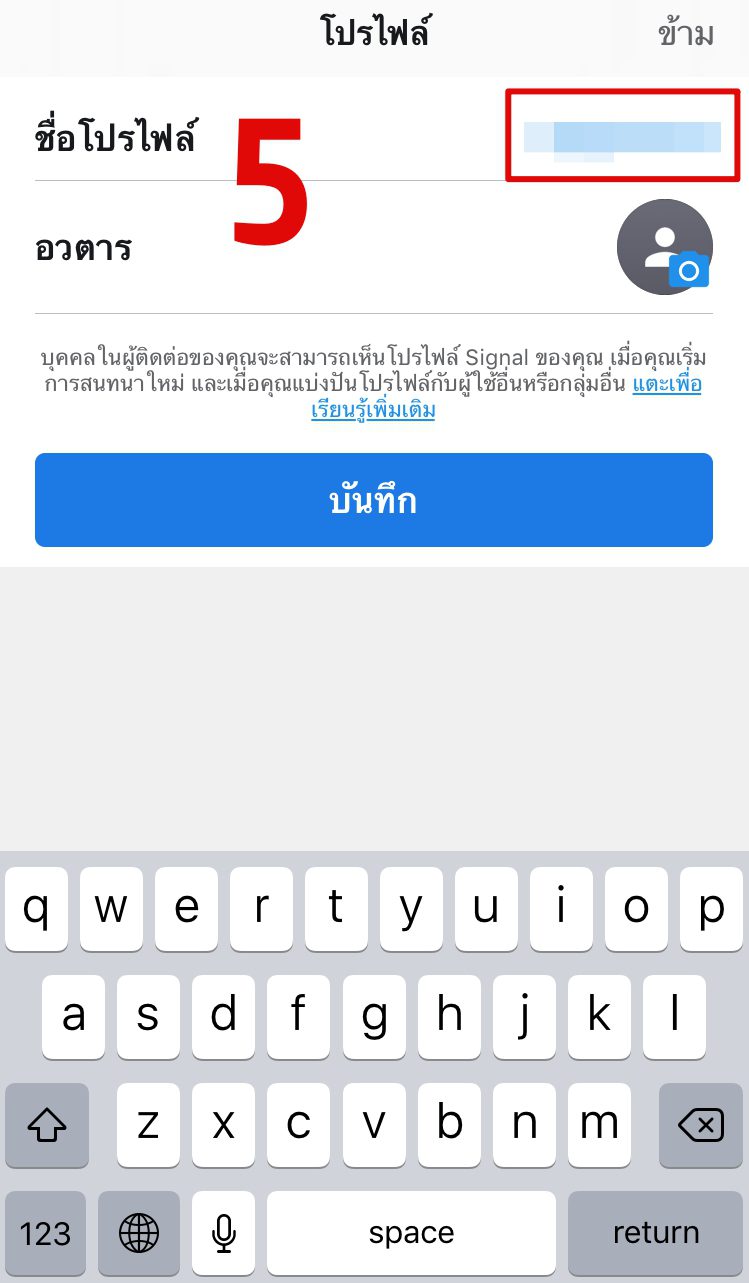749x1283 pixels.
Task: Choose an avatar photo
Action: point(665,247)
